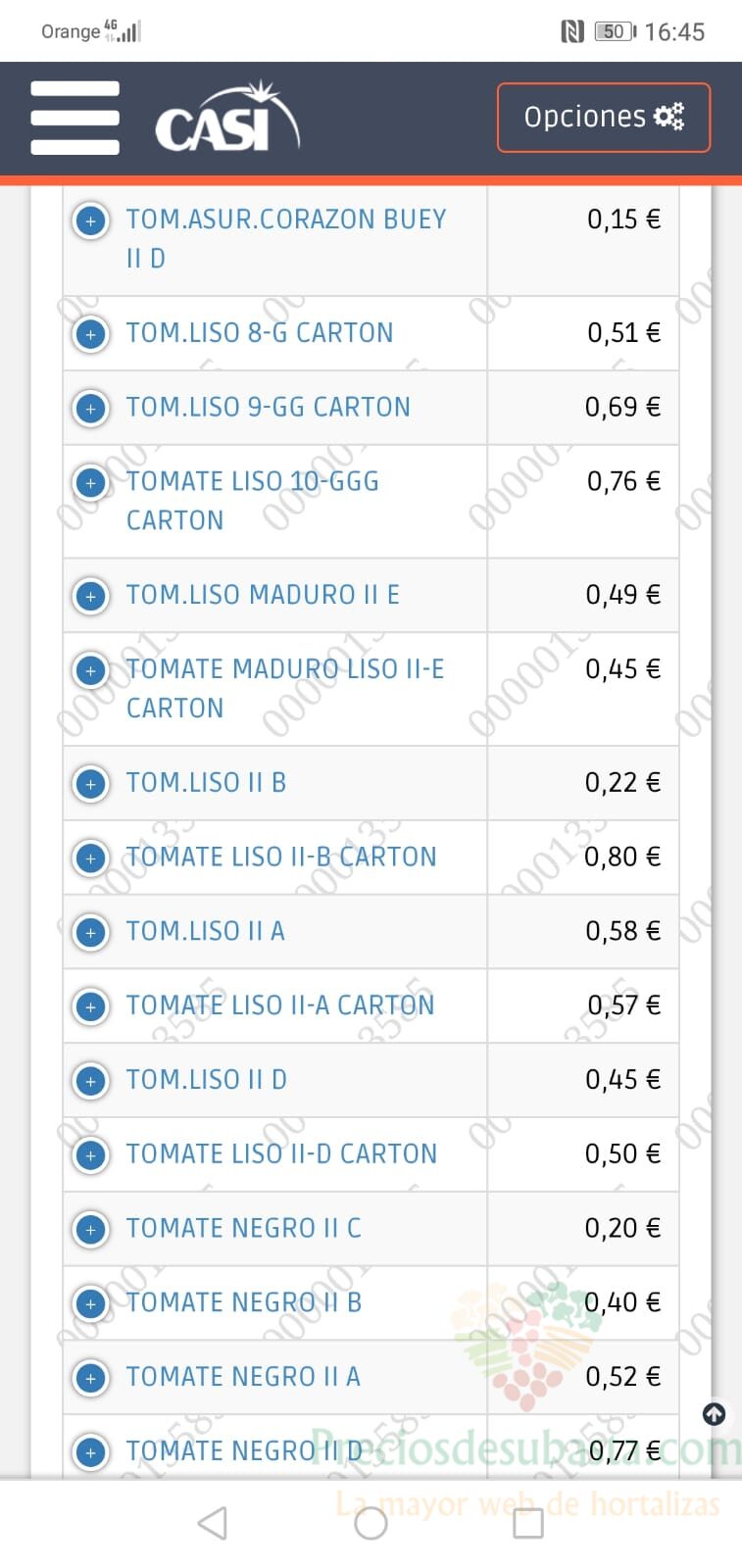Expand the TOM.LISO 9-GG CARTON row
The height and width of the screenshot is (1568, 742).
point(91,408)
